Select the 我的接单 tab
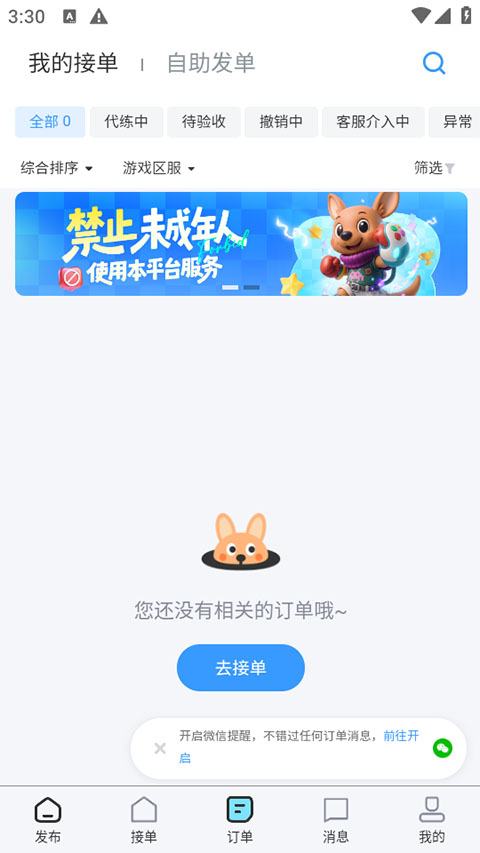The image size is (480, 853). pos(73,63)
